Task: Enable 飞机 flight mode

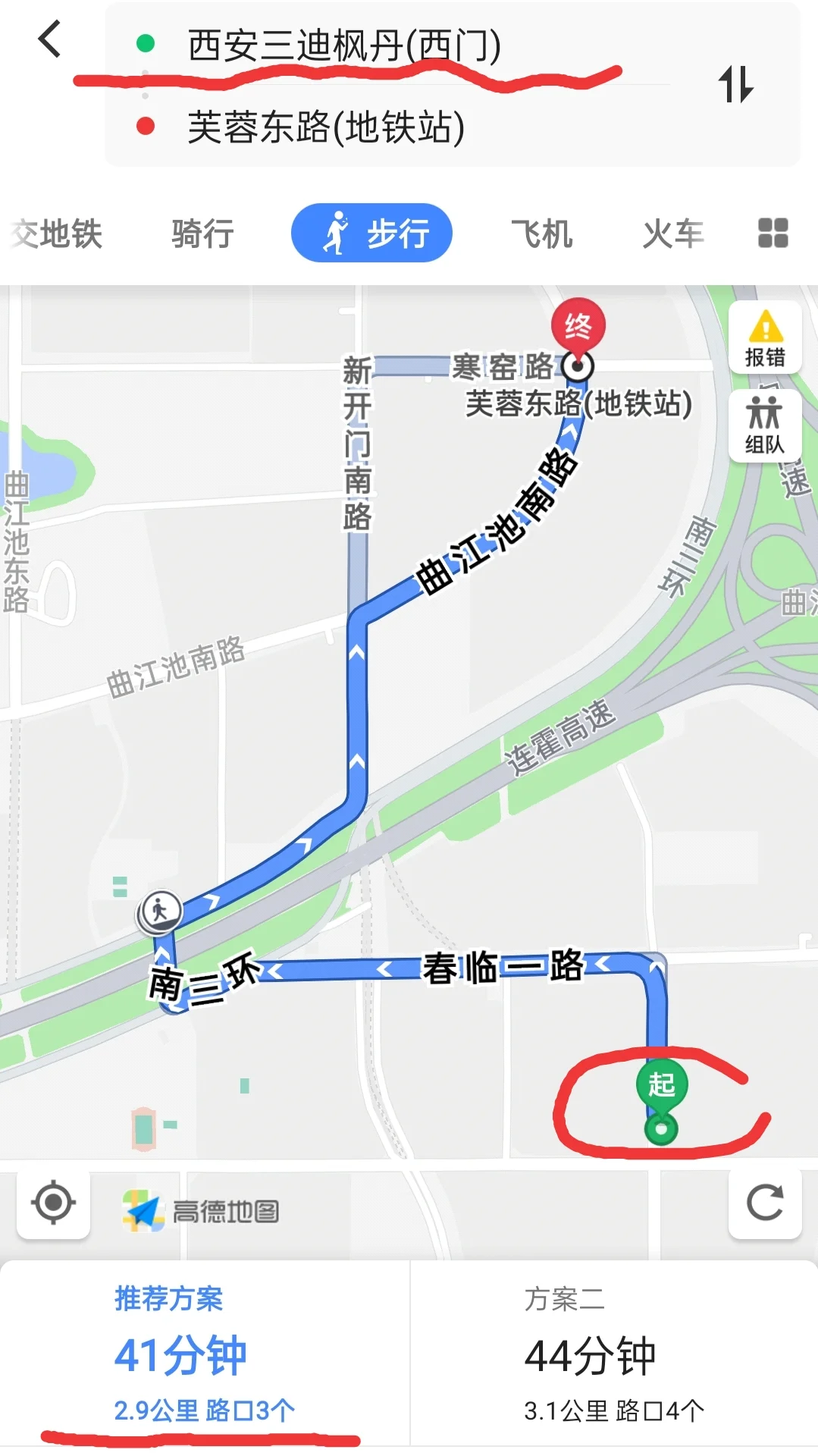Action: pos(541,234)
